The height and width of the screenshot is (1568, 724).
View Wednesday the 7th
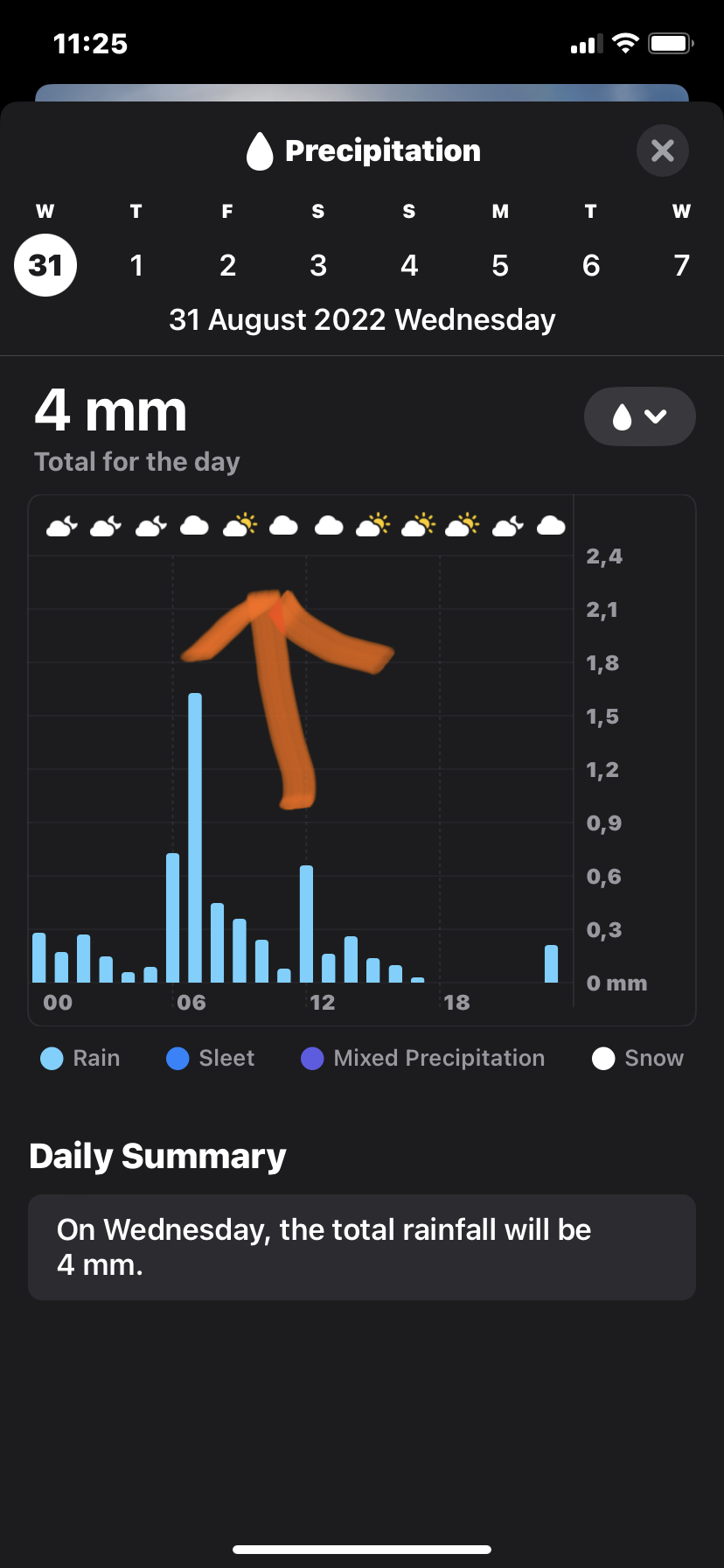(682, 265)
